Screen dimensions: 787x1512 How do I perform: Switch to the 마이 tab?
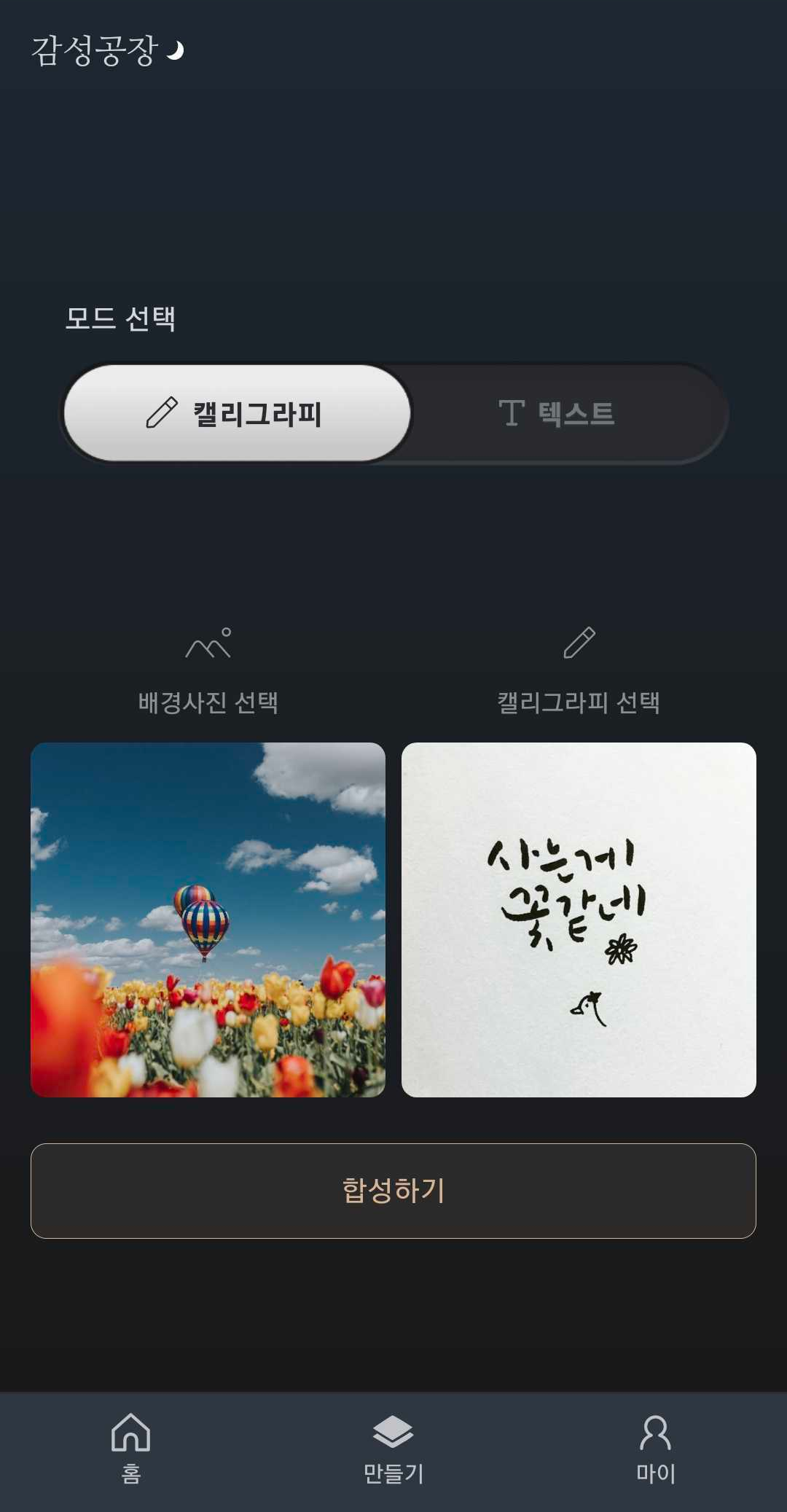click(x=656, y=1449)
